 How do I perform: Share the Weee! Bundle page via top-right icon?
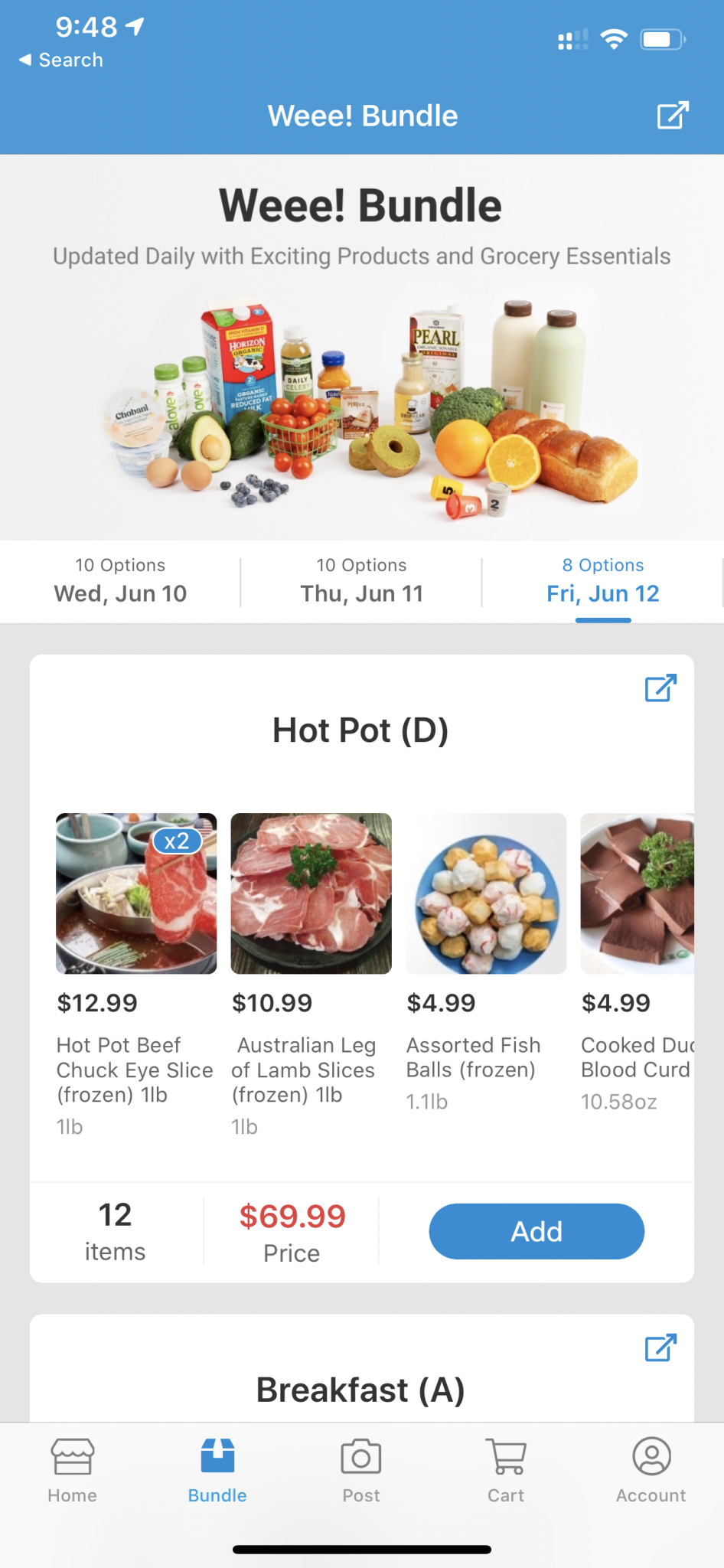[672, 115]
